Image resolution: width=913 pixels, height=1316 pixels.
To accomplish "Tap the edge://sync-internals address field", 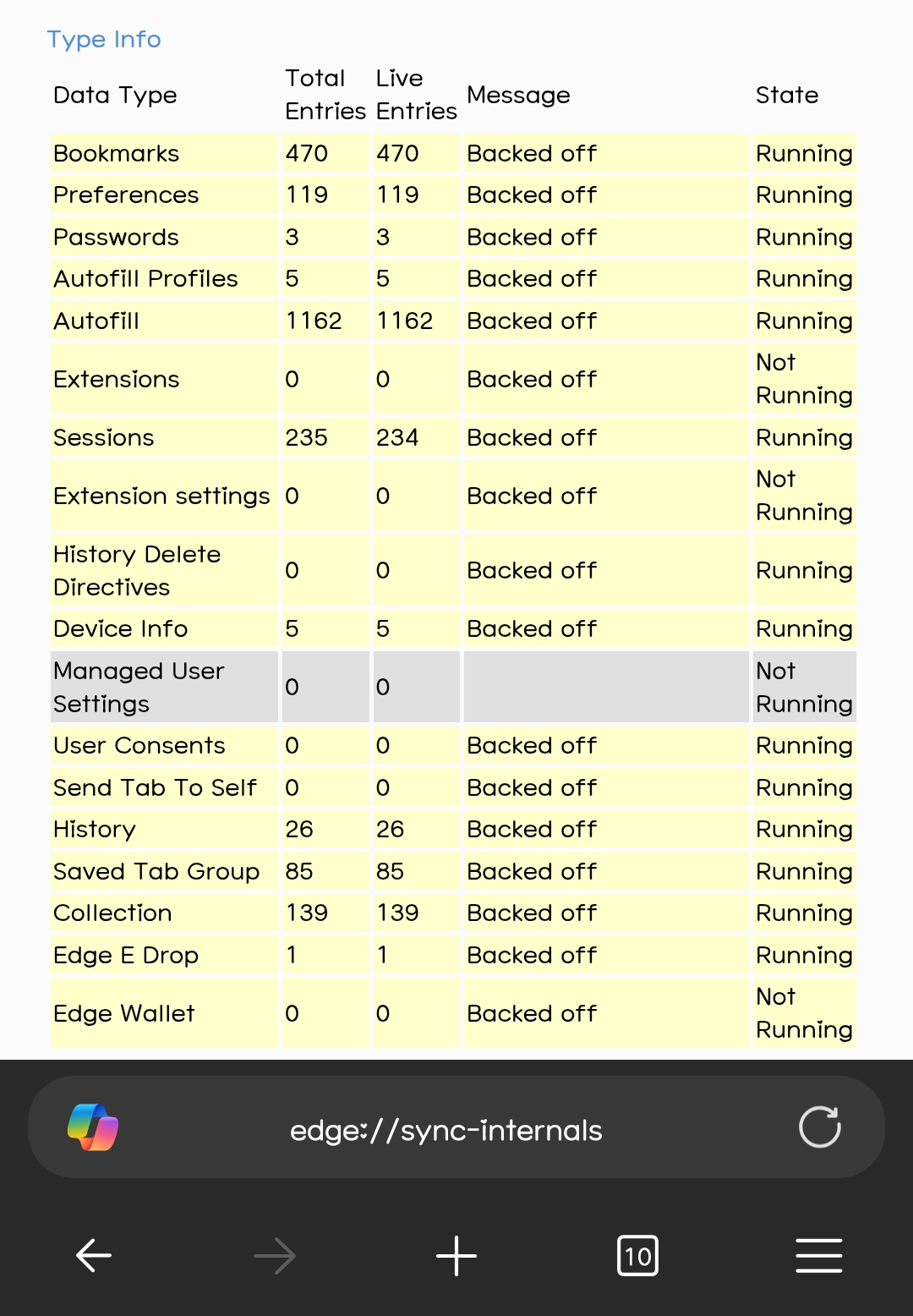I will click(446, 1130).
